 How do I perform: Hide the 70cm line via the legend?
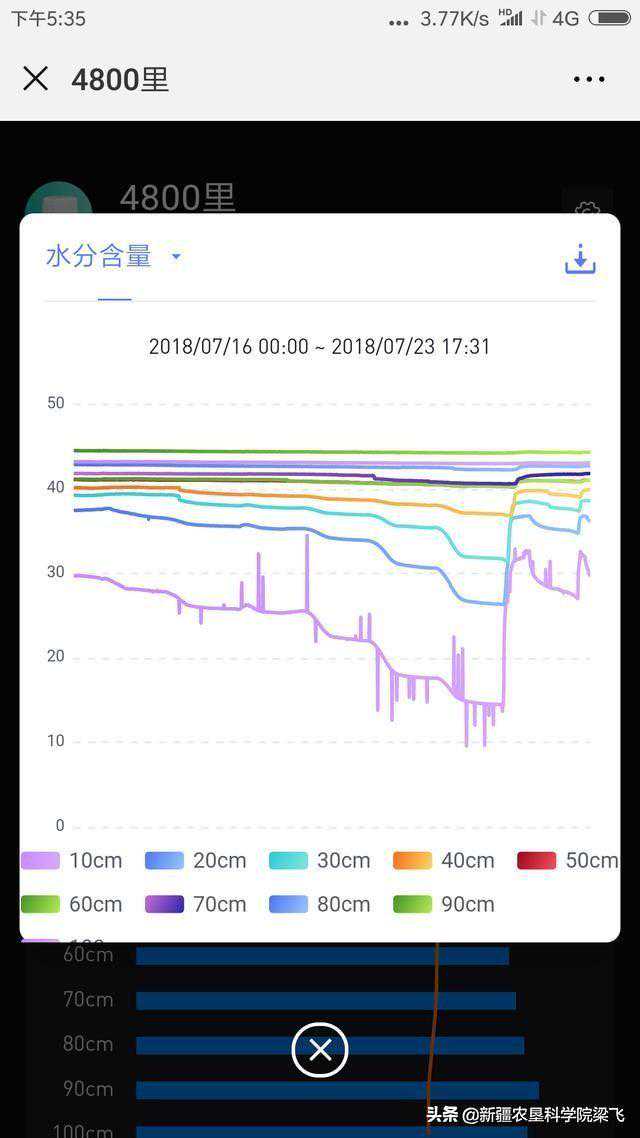click(195, 904)
